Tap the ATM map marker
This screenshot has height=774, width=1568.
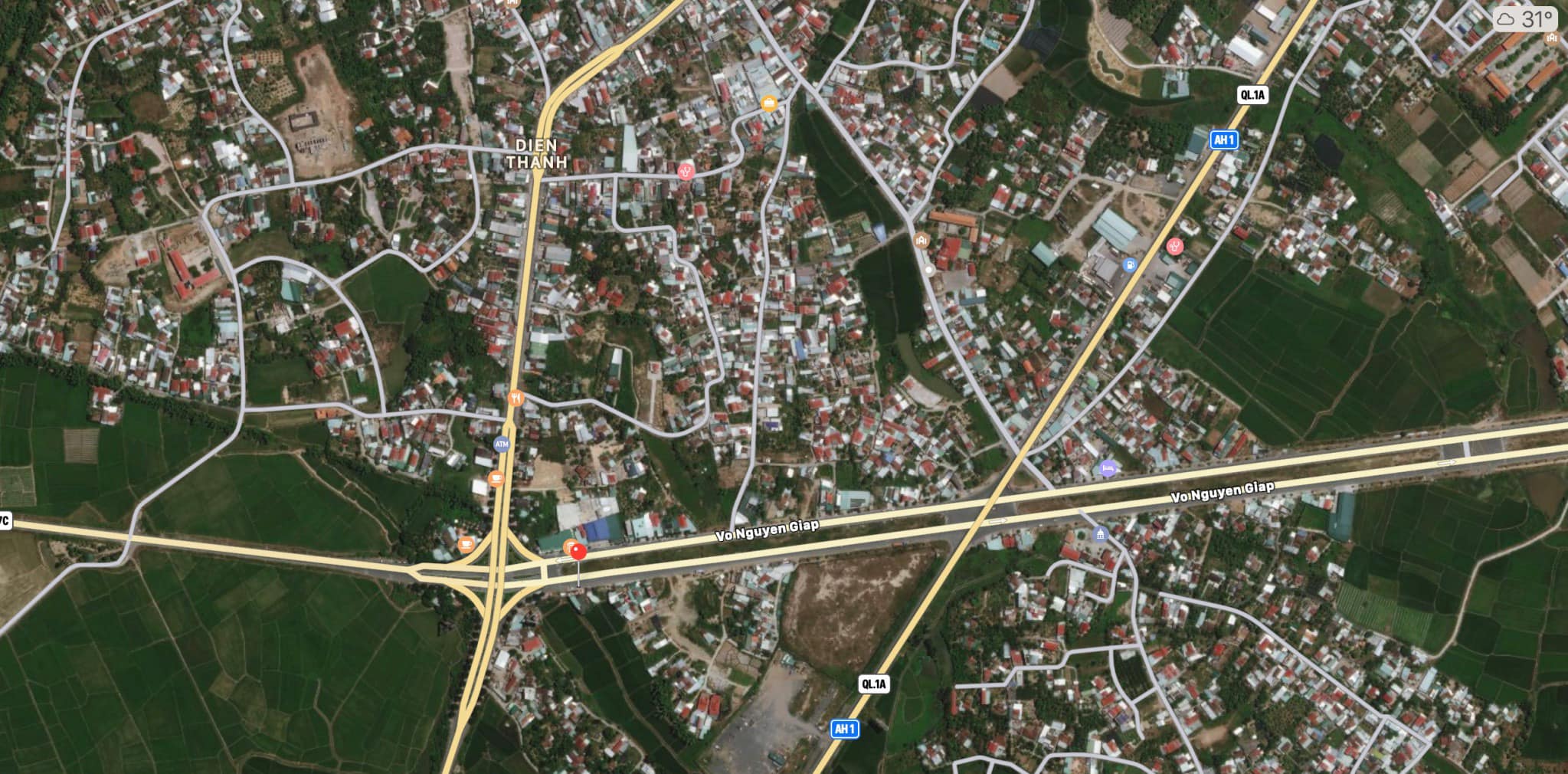(501, 444)
